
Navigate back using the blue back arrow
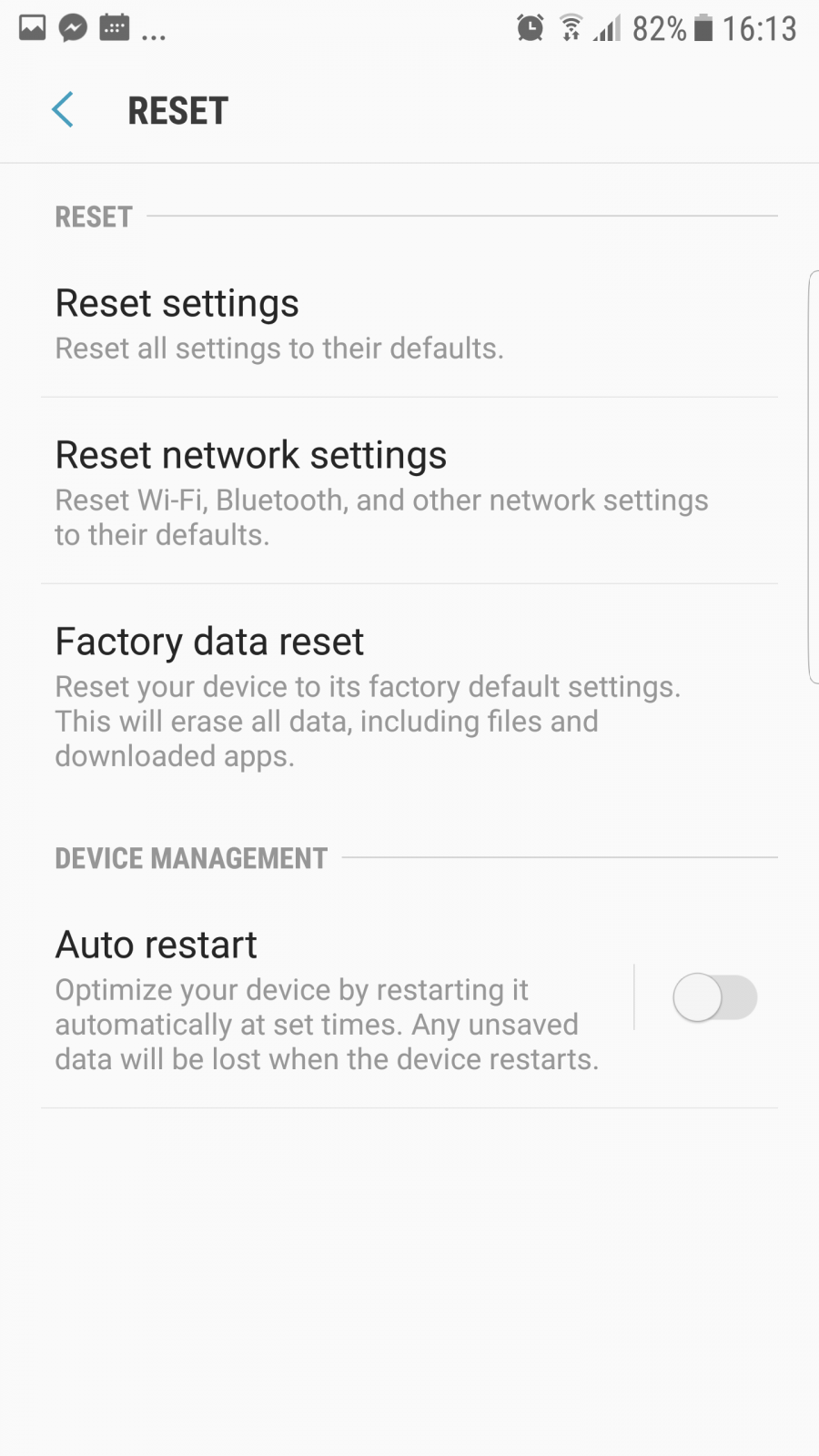62,109
